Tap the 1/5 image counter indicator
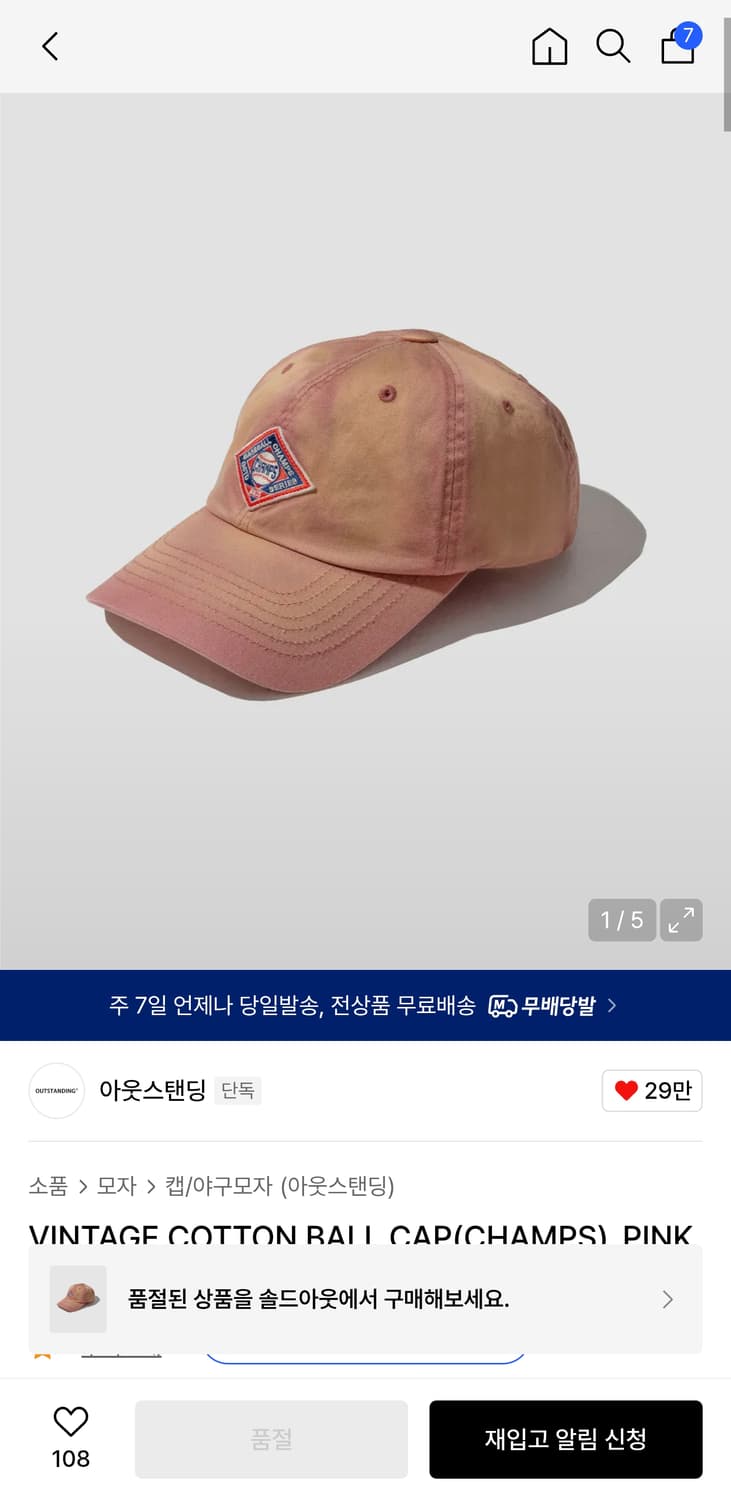 [x=622, y=919]
